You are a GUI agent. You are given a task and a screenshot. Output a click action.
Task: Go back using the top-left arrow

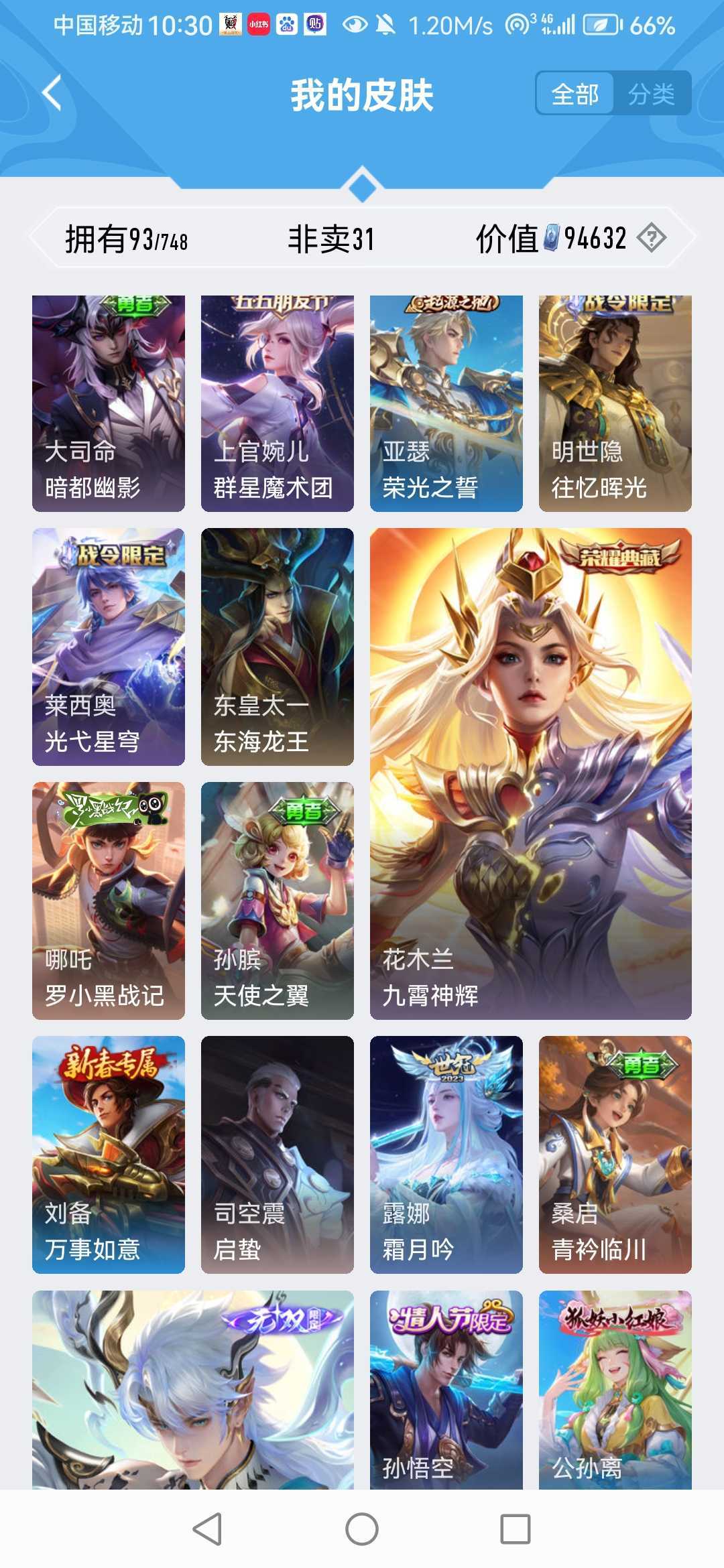pos(52,93)
